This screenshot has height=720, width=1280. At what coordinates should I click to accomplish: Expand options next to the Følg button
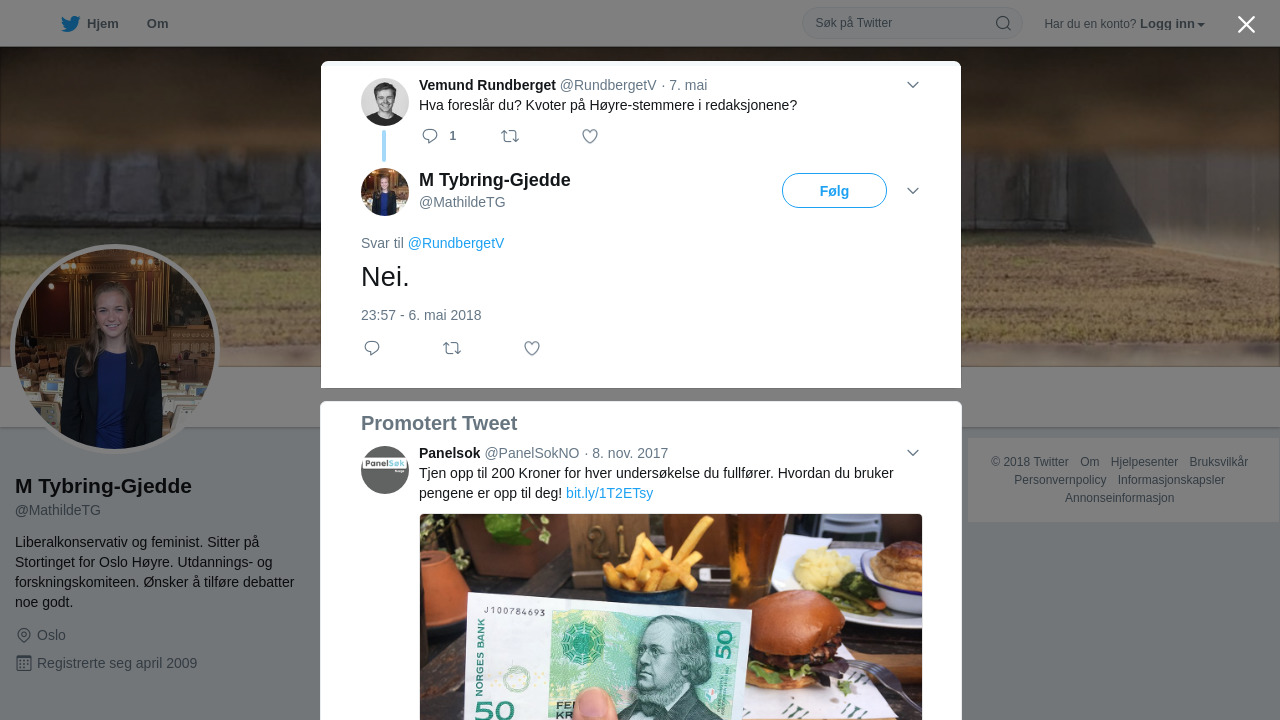pyautogui.click(x=912, y=191)
